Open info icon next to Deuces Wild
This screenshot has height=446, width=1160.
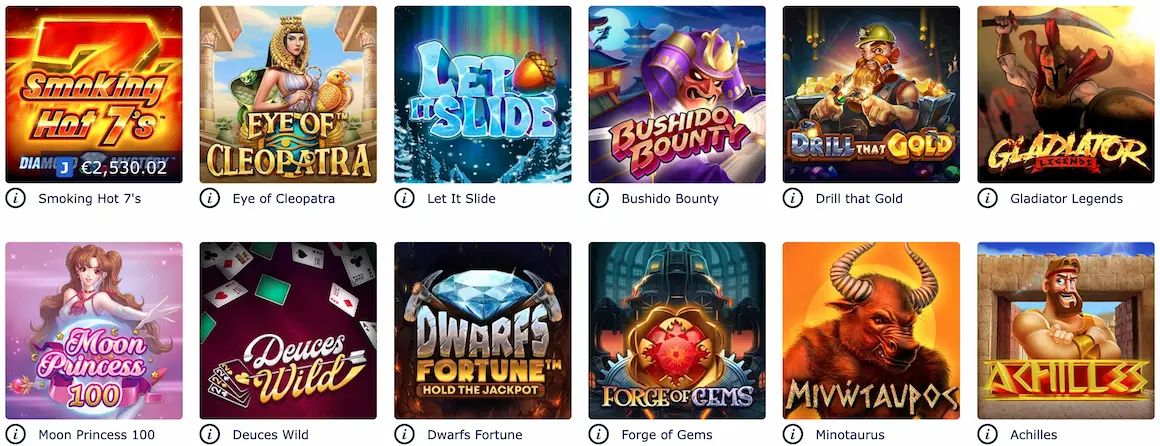point(209,434)
